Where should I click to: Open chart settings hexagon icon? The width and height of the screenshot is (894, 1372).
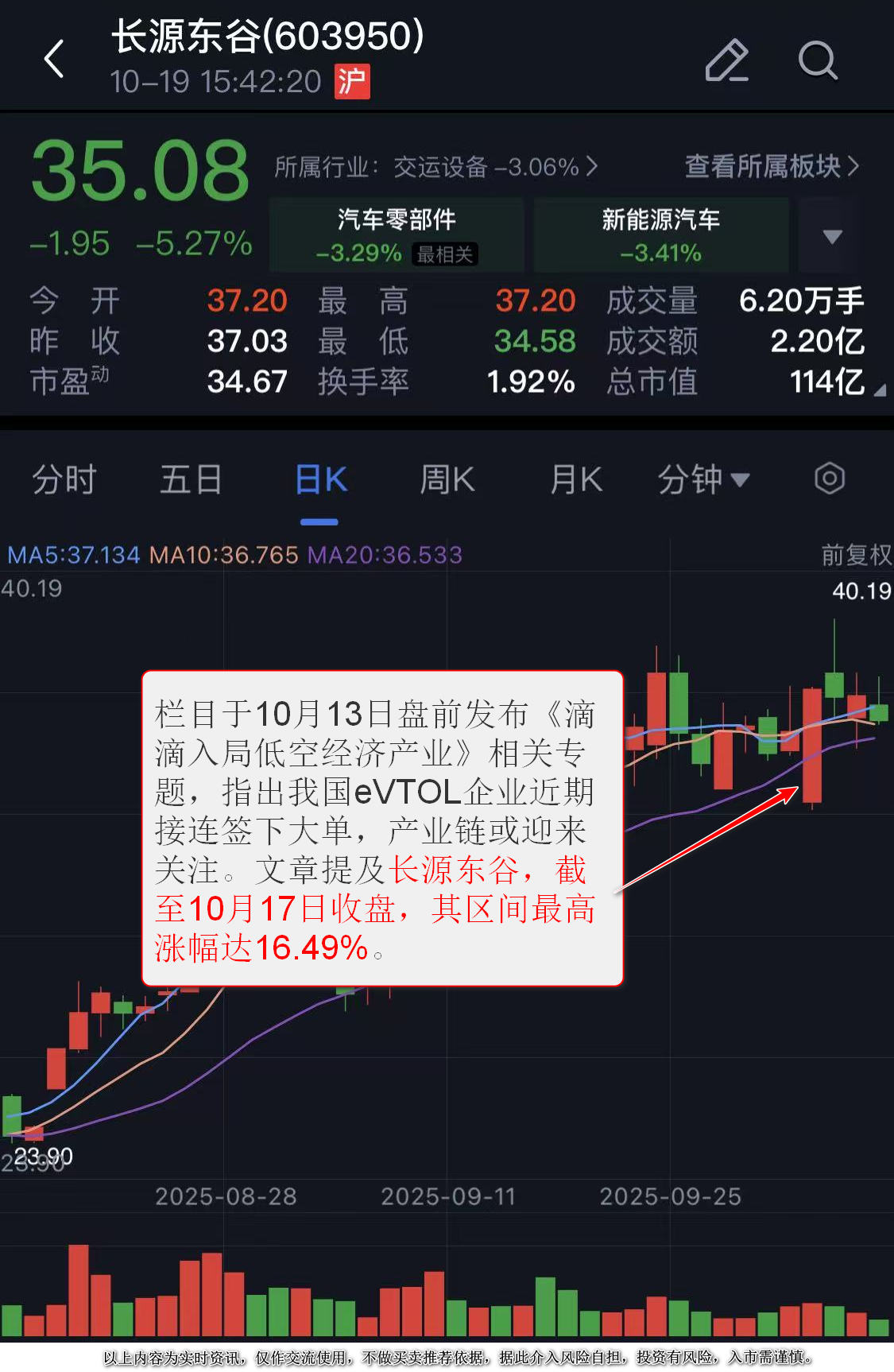(829, 479)
